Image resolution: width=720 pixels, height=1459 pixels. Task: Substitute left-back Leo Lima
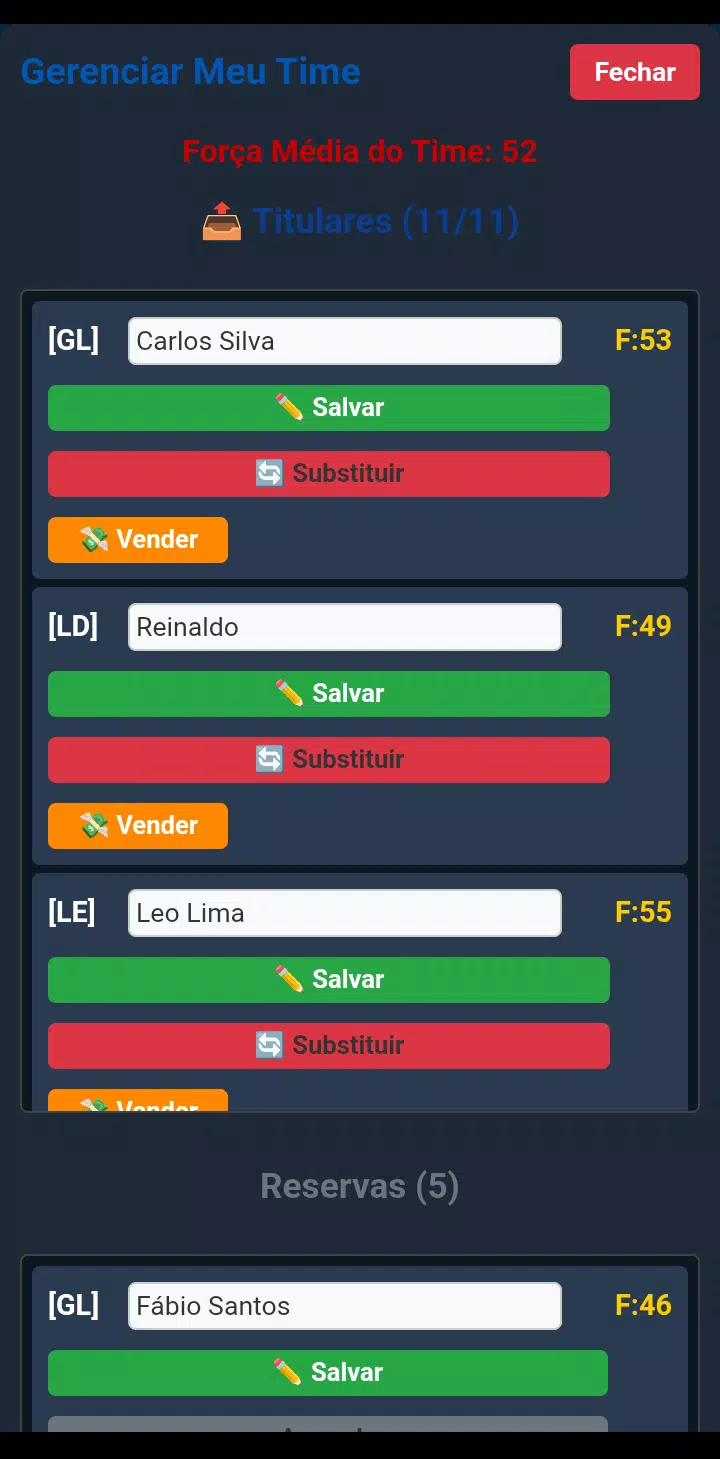[329, 1046]
